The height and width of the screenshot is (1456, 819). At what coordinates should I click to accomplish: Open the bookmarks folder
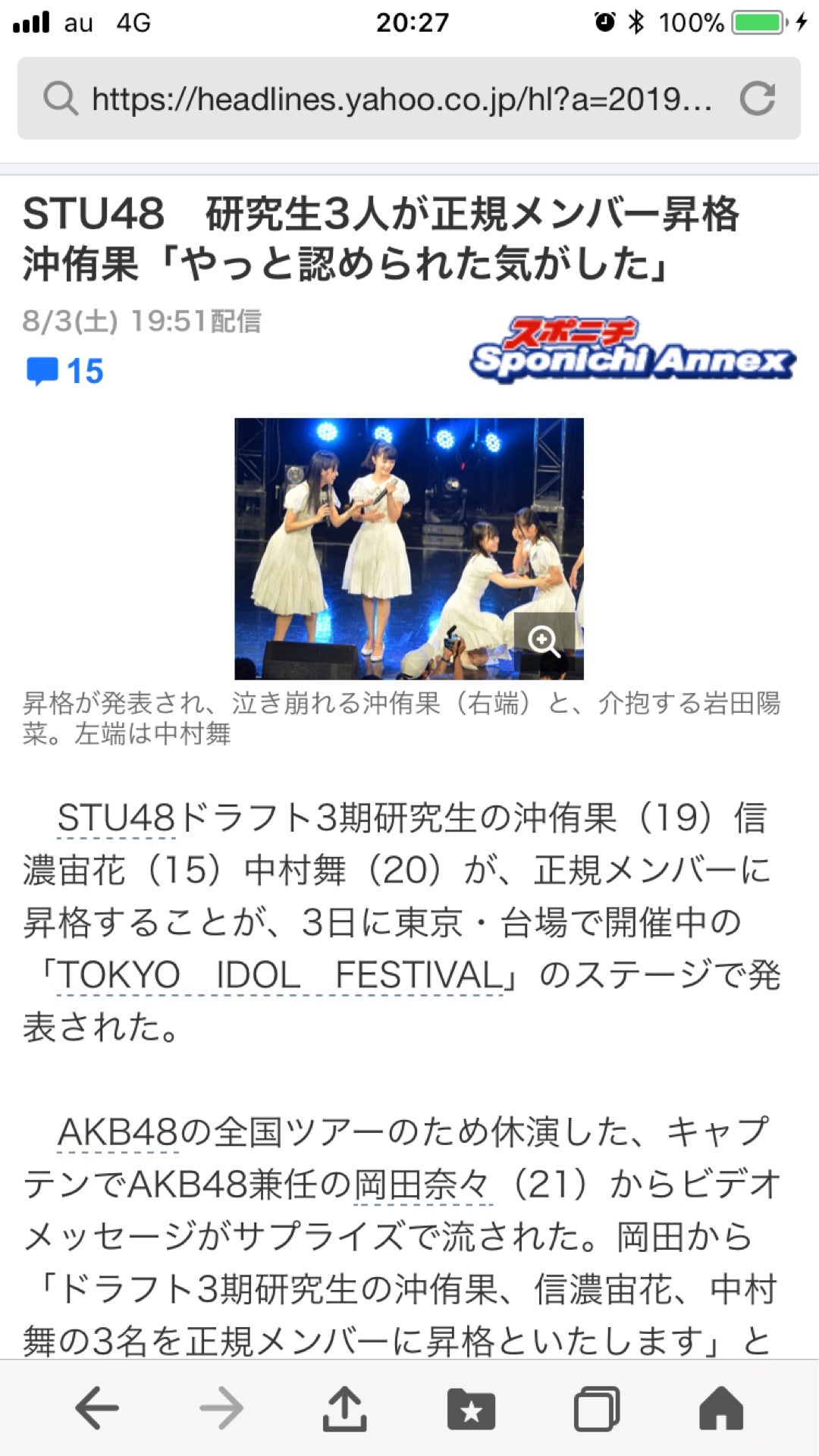(x=471, y=1408)
